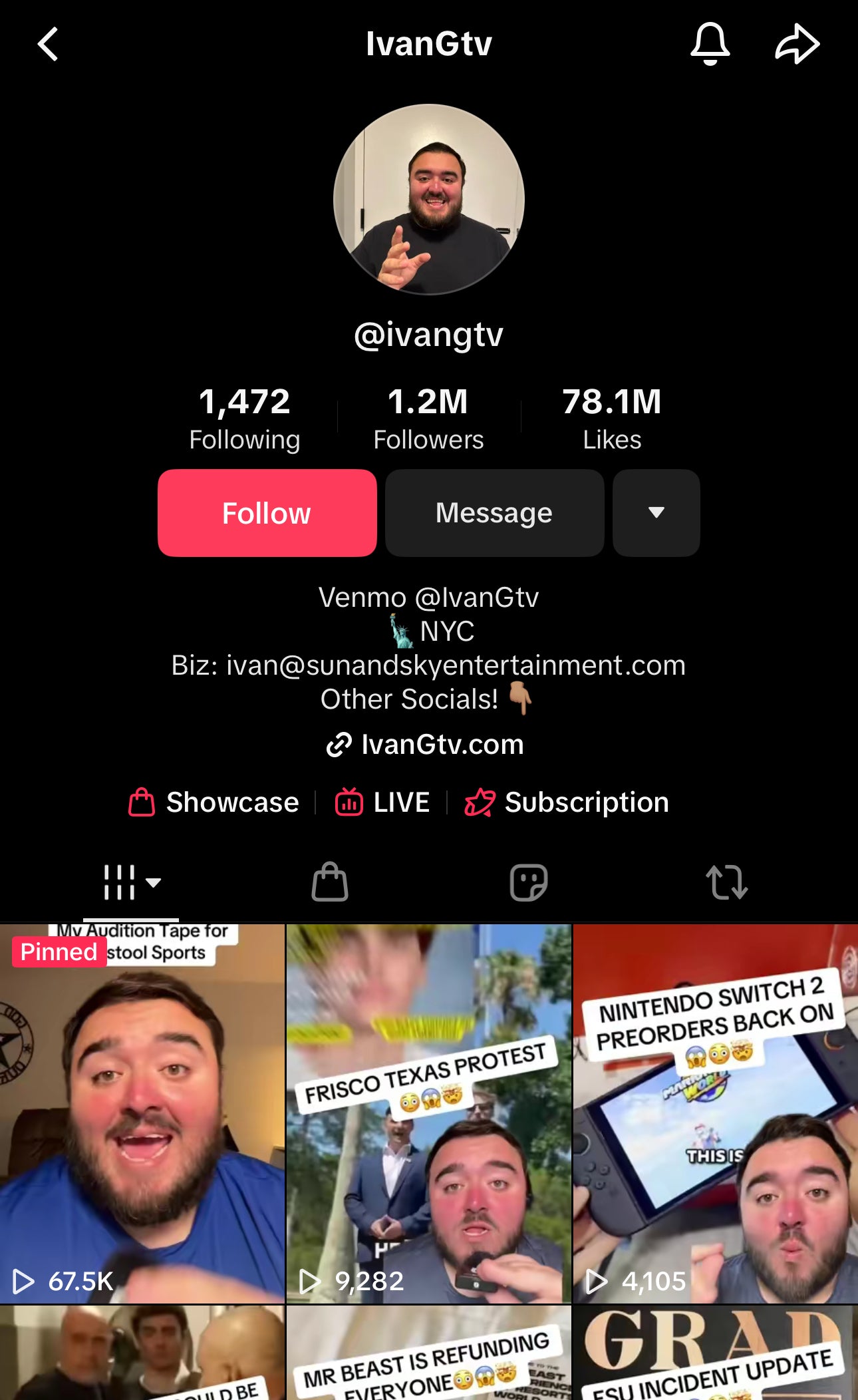Open the Showcase shop
Image resolution: width=858 pixels, height=1400 pixels.
pyautogui.click(x=214, y=802)
